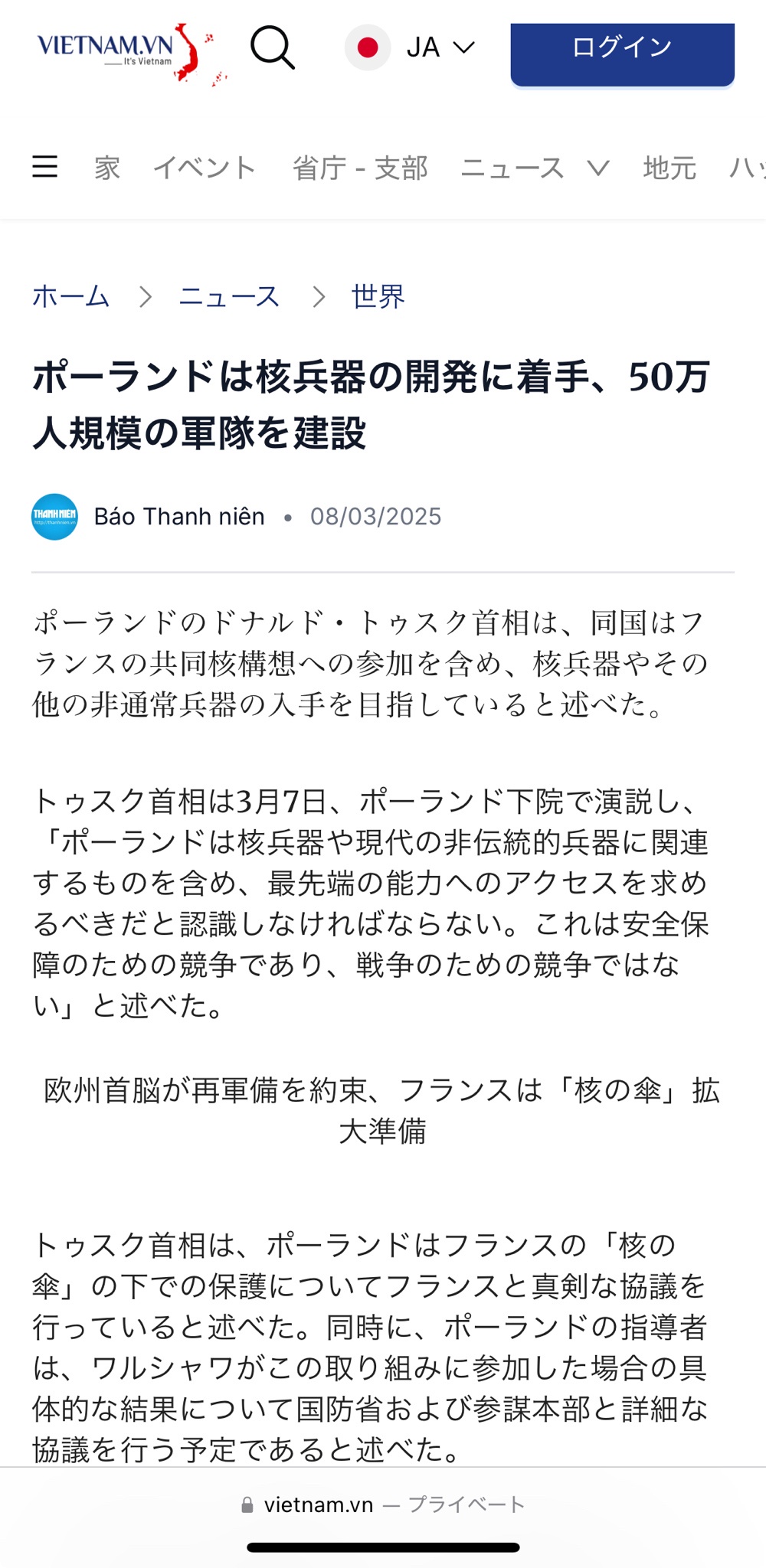The height and width of the screenshot is (1568, 766).
Task: Tap the vietnam.vn address bar
Action: pyautogui.click(x=382, y=1504)
